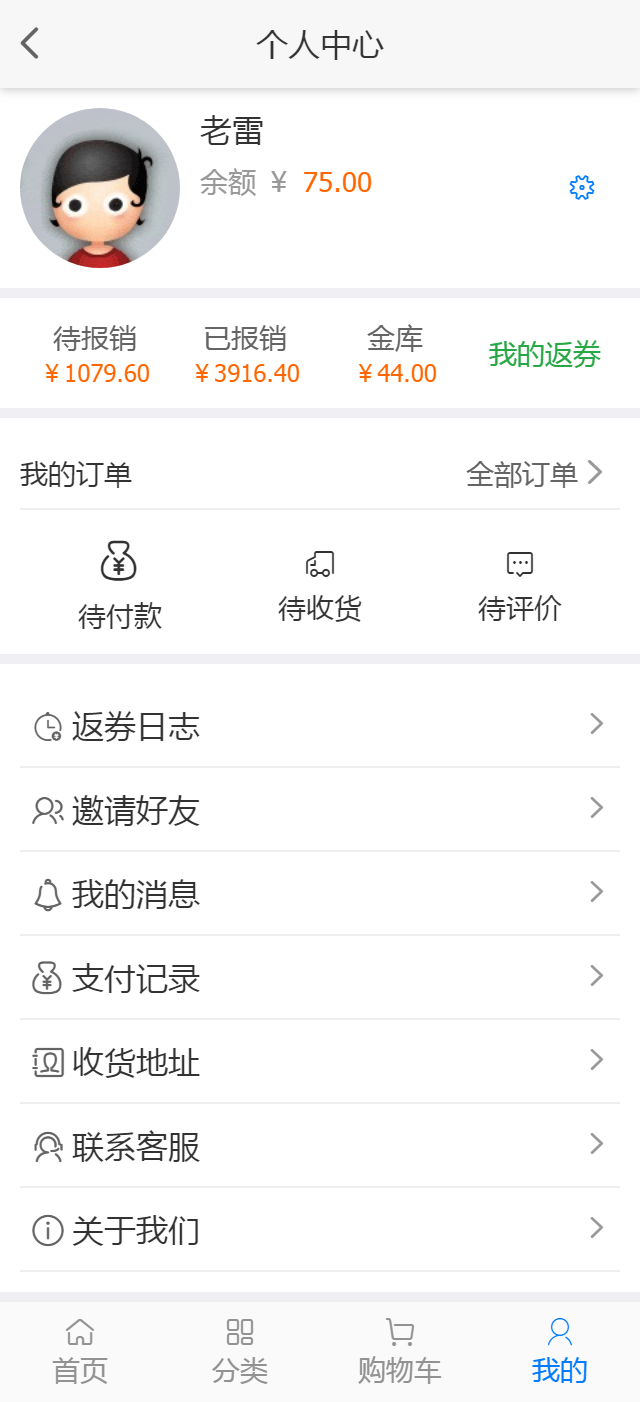
Task: Switch to the 分类 tab
Action: (240, 1351)
